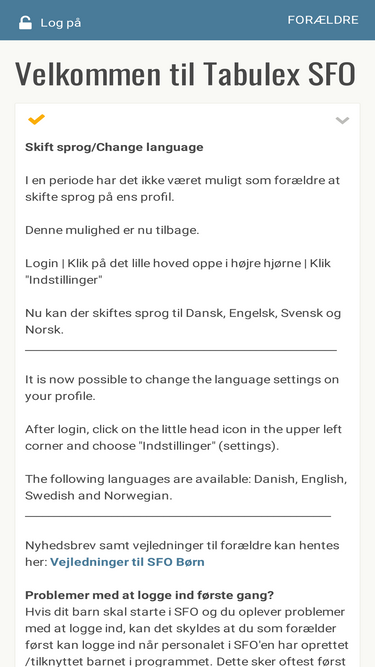This screenshot has width=375, height=667.
Task: Open the FORÆLDRE menu item
Action: [323, 20]
